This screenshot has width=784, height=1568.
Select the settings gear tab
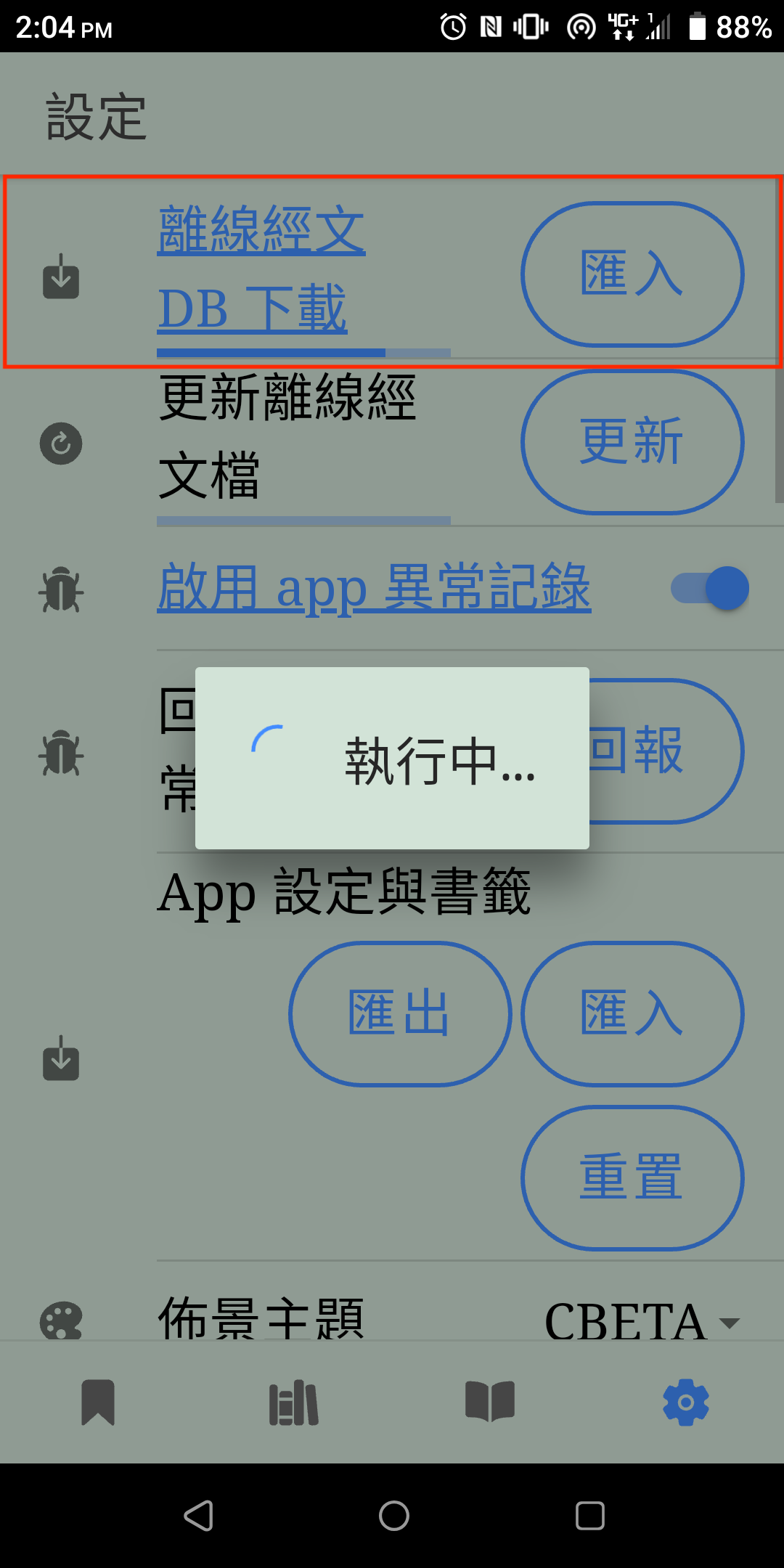(686, 1402)
